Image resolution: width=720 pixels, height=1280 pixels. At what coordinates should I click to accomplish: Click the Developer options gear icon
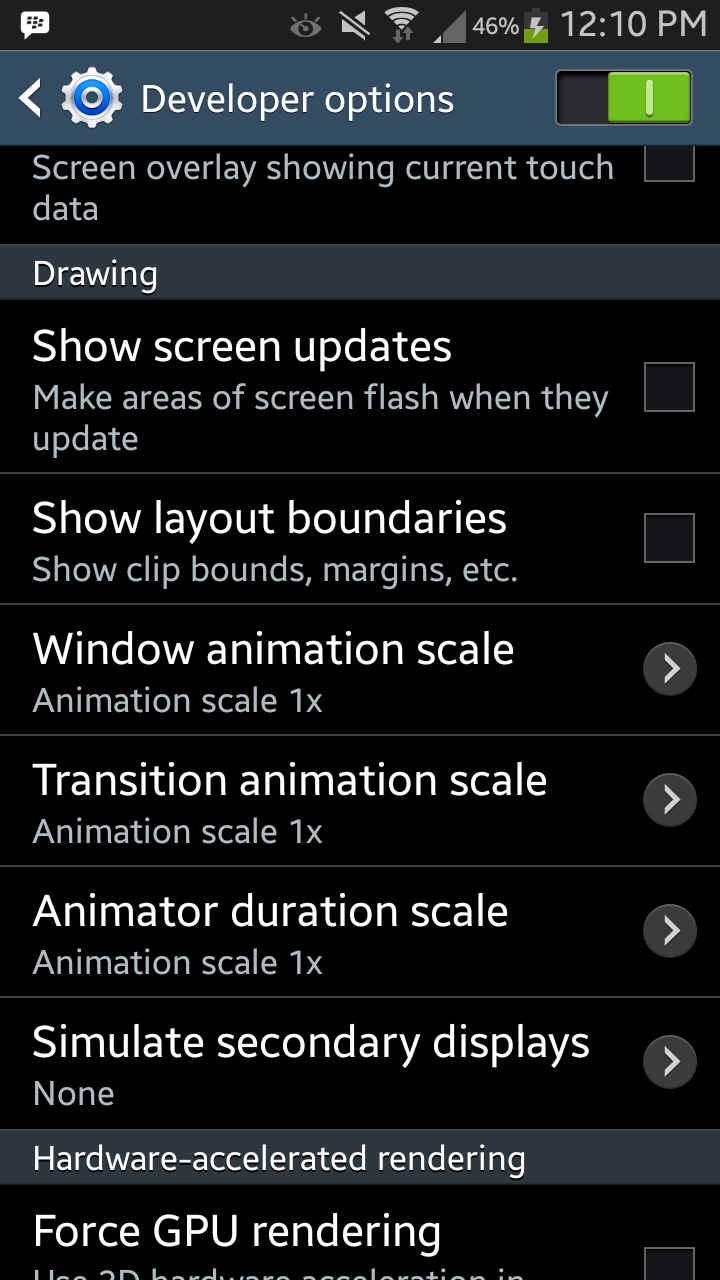pyautogui.click(x=93, y=97)
